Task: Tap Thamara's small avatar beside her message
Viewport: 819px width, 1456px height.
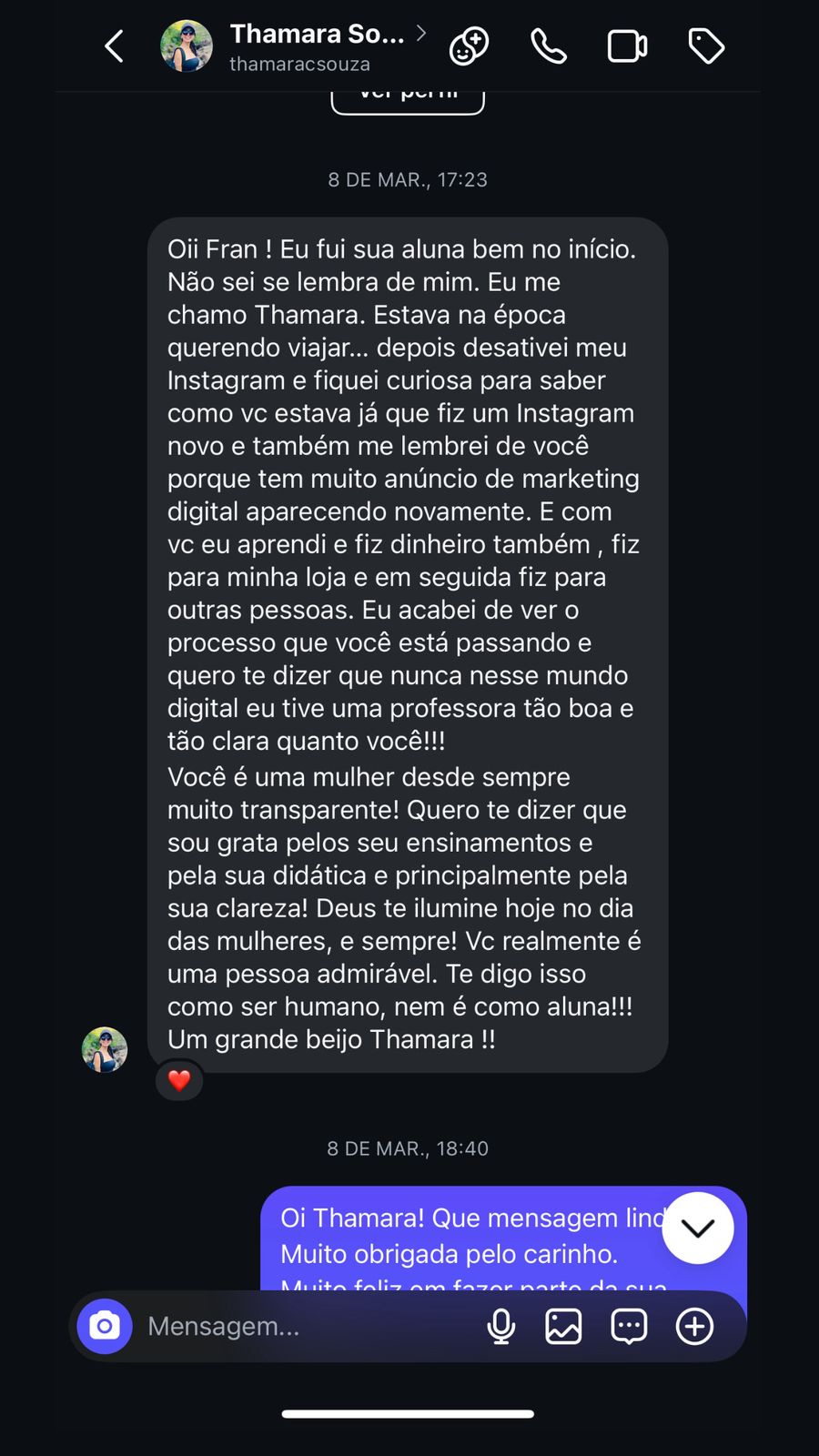Action: point(105,1049)
